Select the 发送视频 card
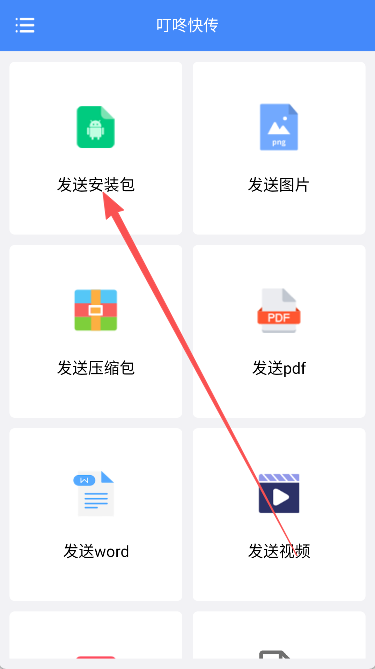Screen dimensions: 375x669 279,514
